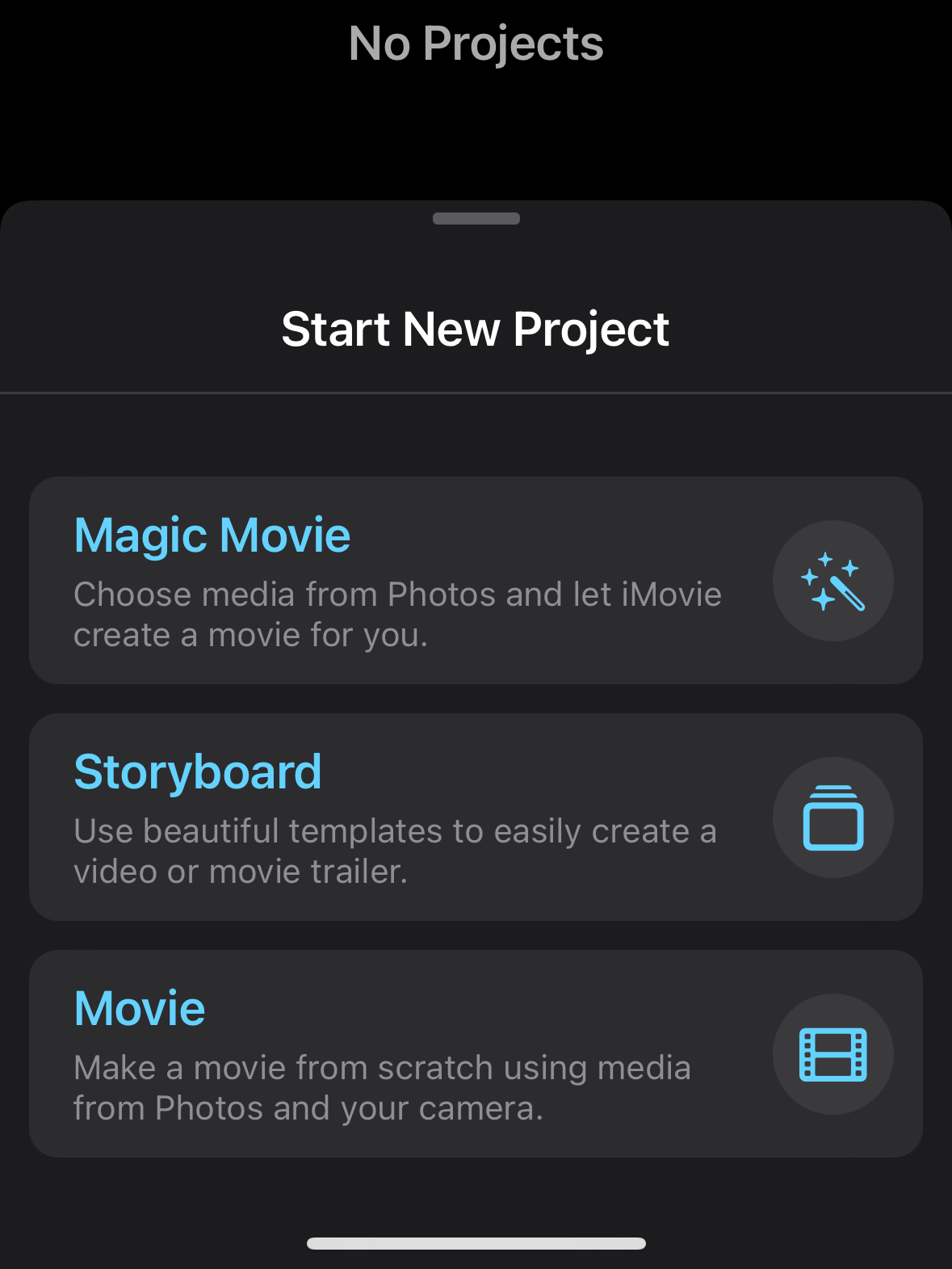This screenshot has height=1269, width=952.
Task: Tap the wand icon to auto-create a movie
Action: coord(832,581)
